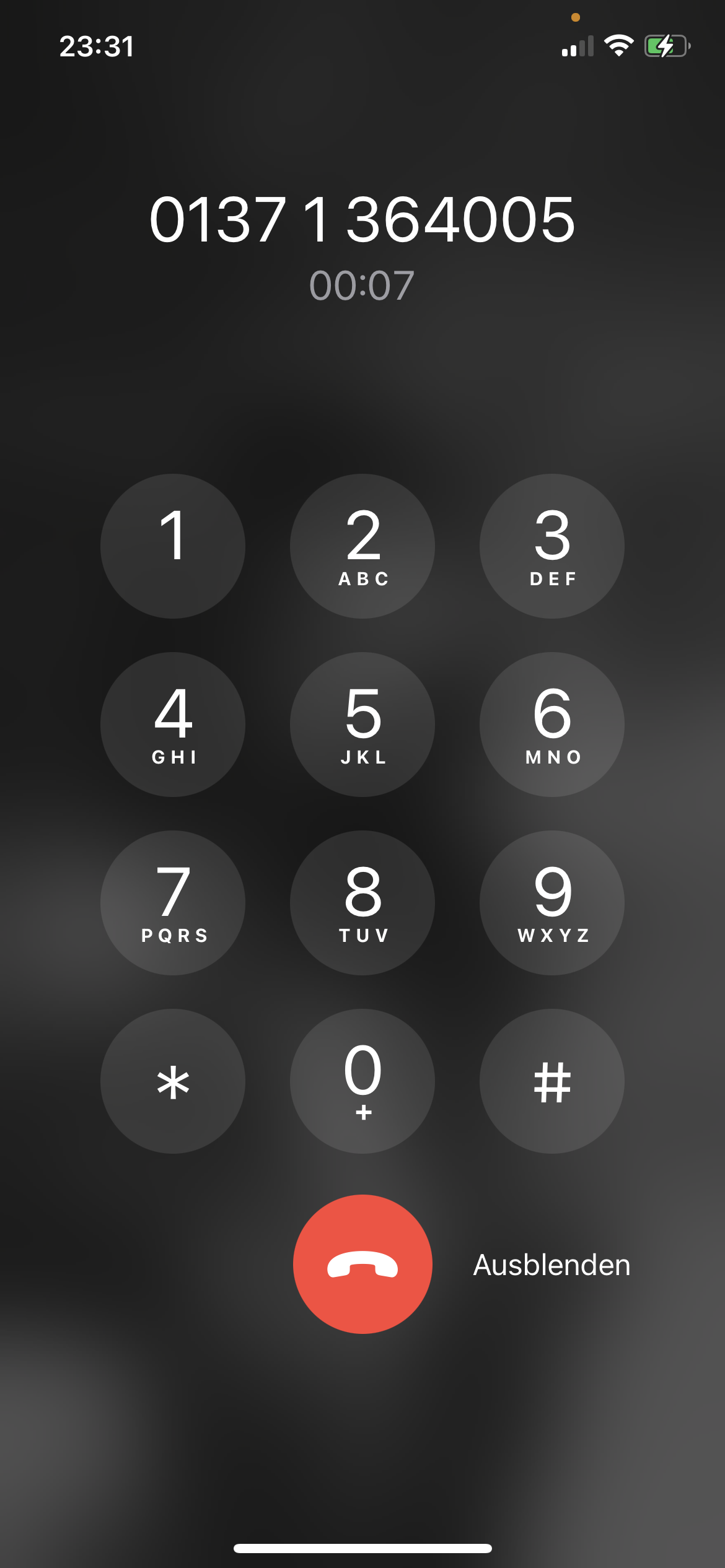725x1568 pixels.
Task: Select the 5 (JKL) key
Action: pos(362,725)
